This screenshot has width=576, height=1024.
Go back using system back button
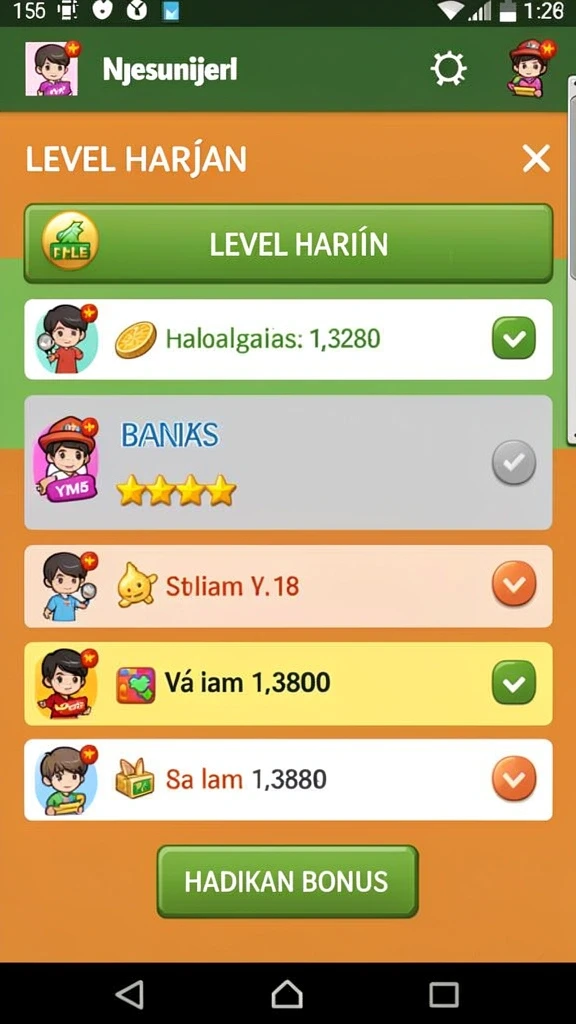tap(130, 995)
